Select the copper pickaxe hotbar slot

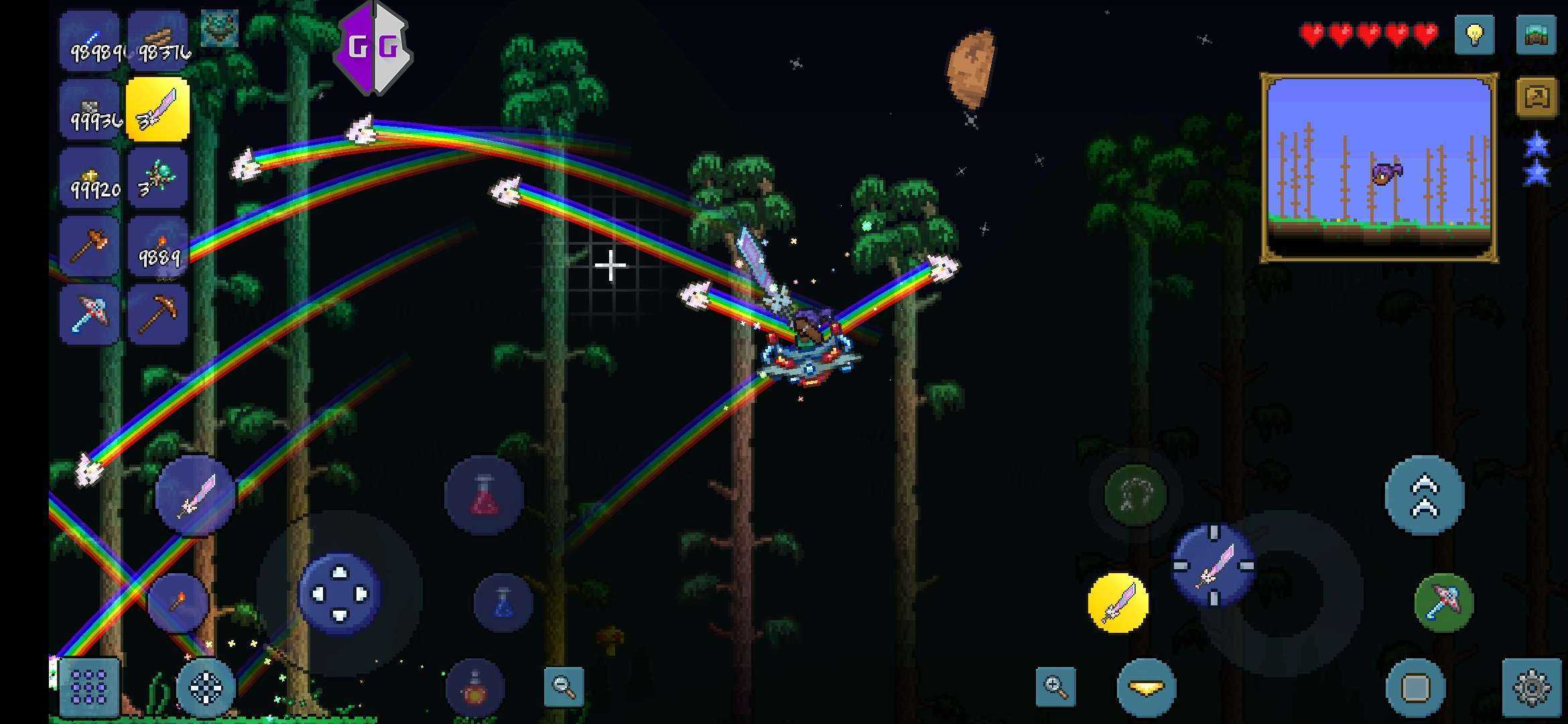pos(157,314)
